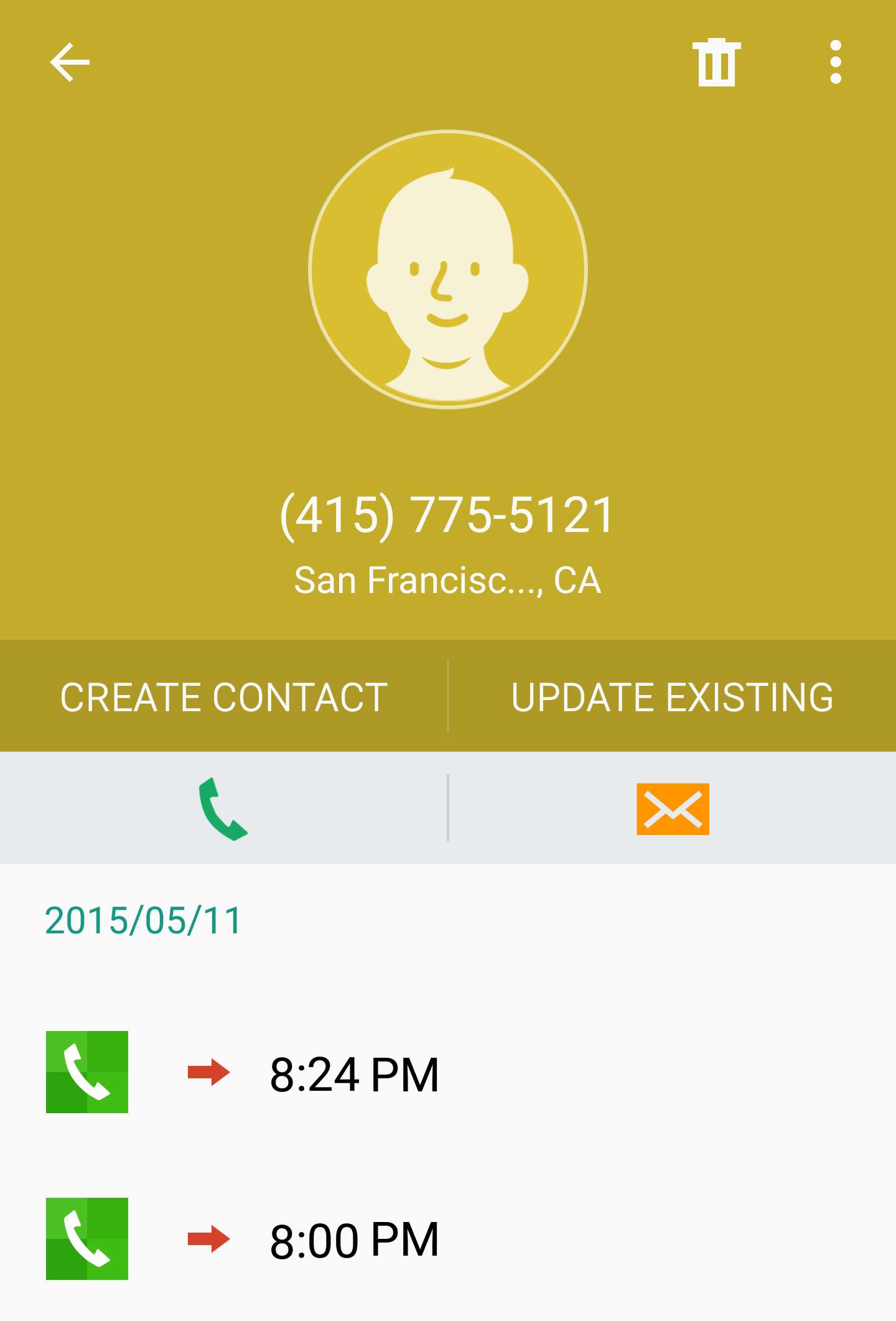Choose Update Existing contact
Viewport: 896px width, 1321px height.
[x=672, y=697]
